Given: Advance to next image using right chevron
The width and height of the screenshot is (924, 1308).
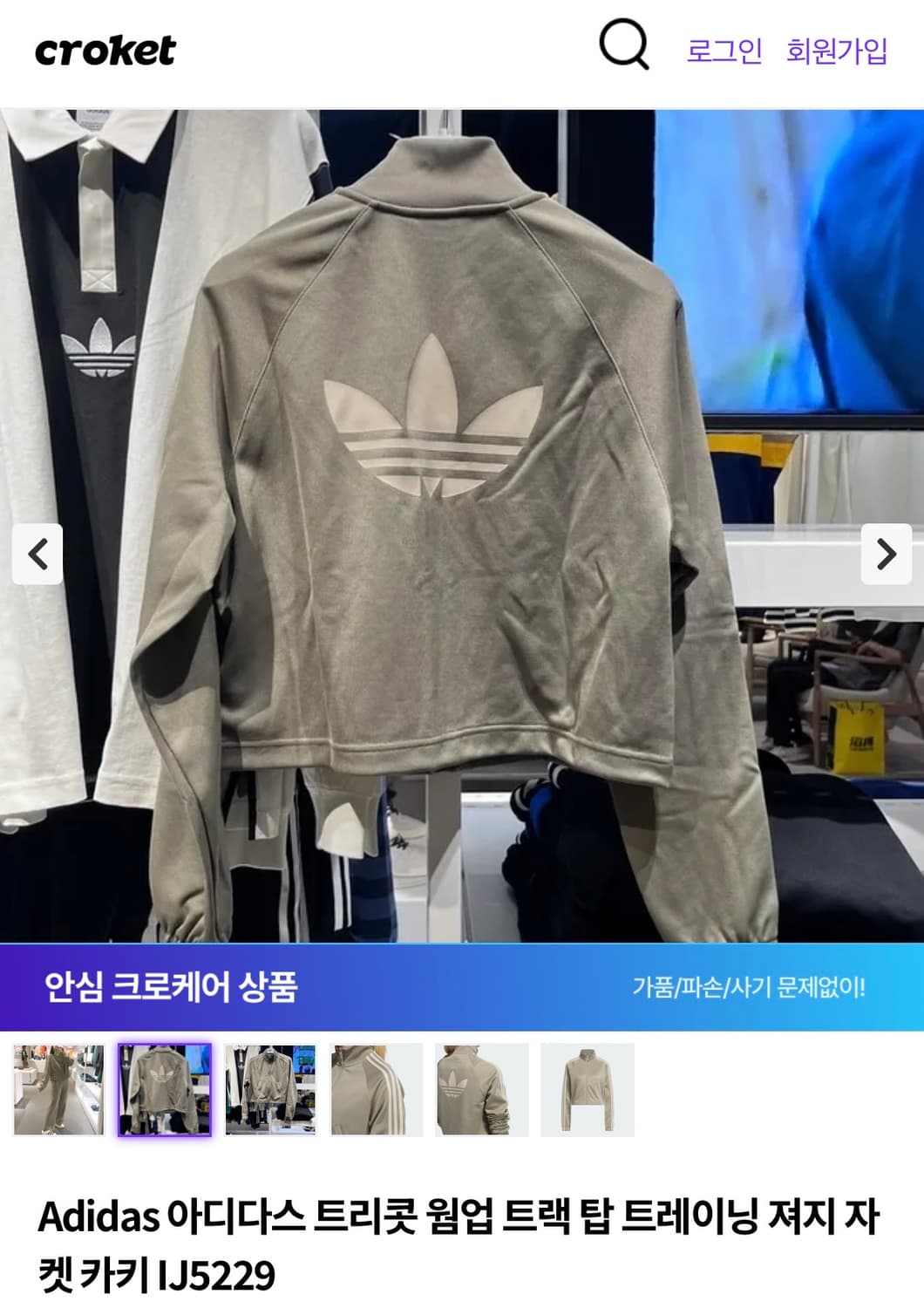Looking at the screenshot, I should (888, 554).
